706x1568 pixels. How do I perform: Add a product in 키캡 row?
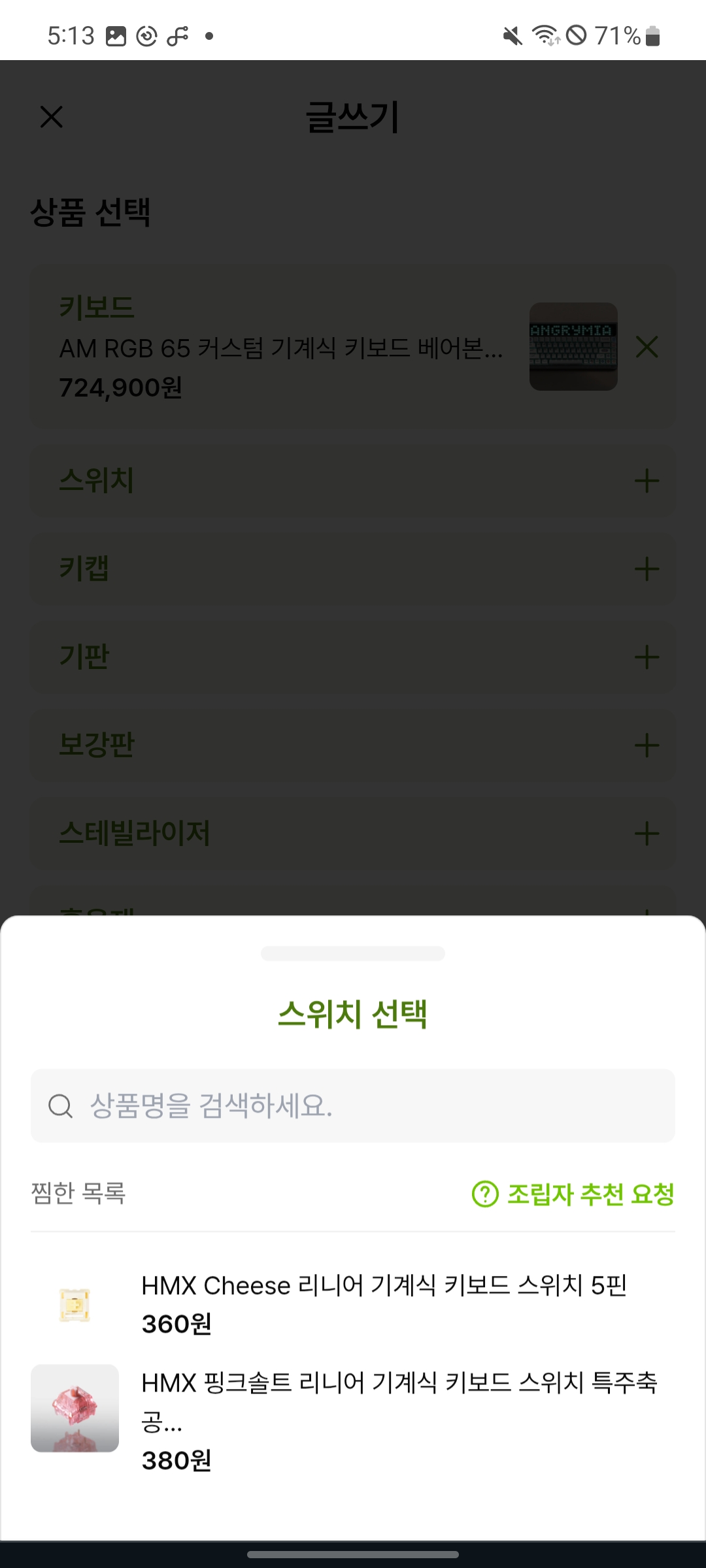(x=647, y=569)
